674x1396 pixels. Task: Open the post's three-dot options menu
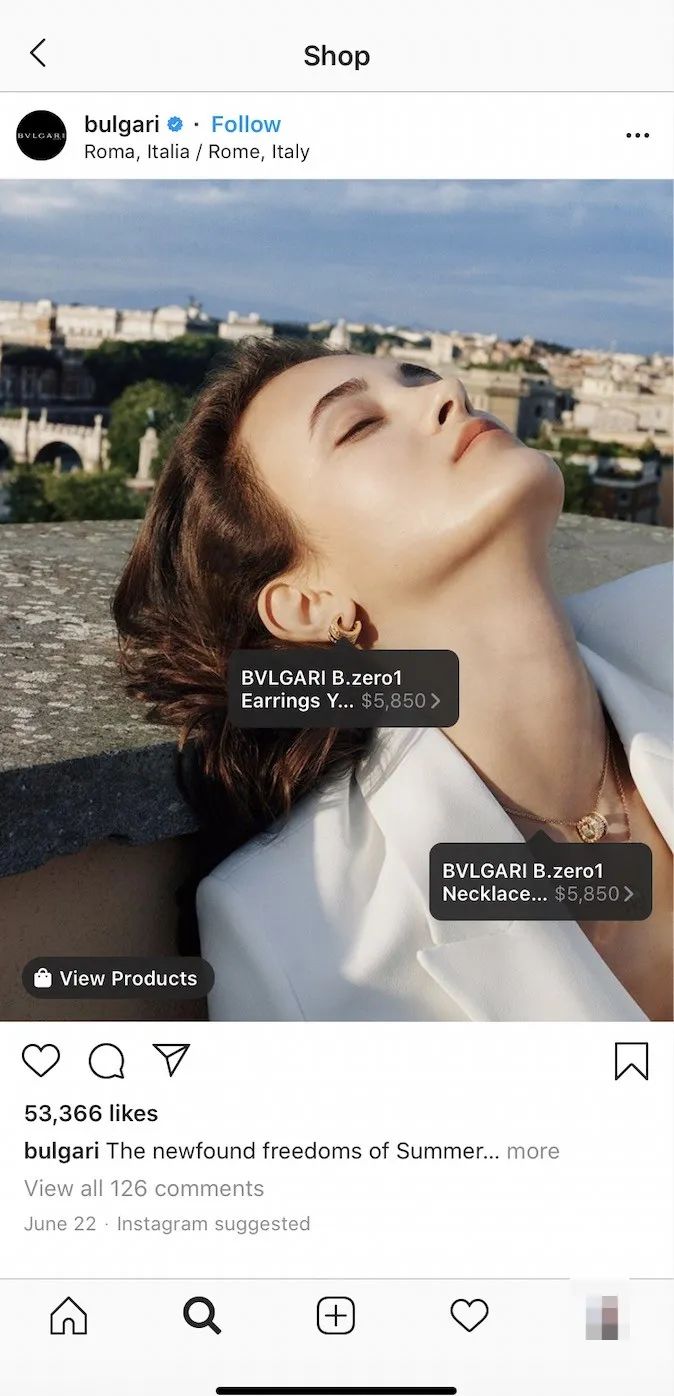coord(637,136)
